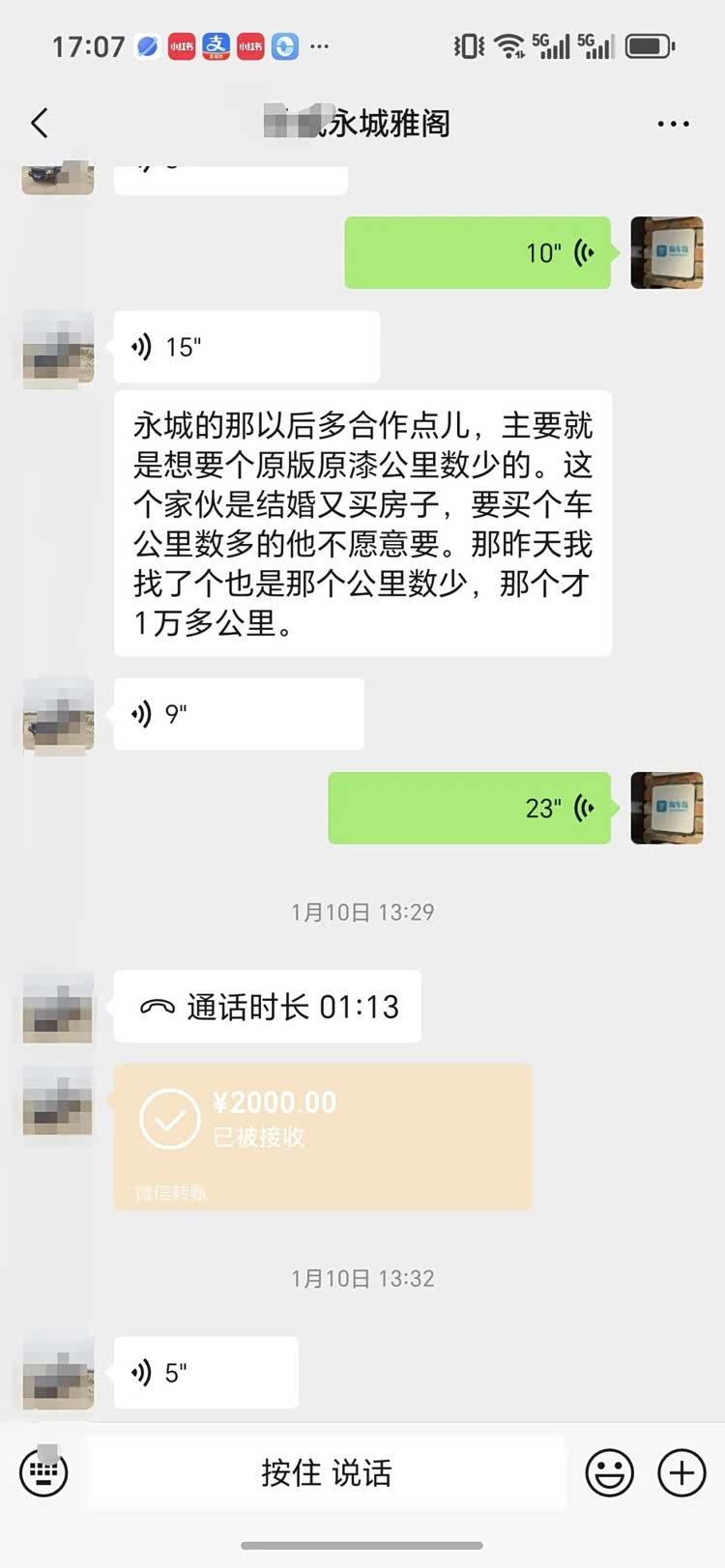
Task: Open the chat info overflow menu
Action: click(x=673, y=124)
